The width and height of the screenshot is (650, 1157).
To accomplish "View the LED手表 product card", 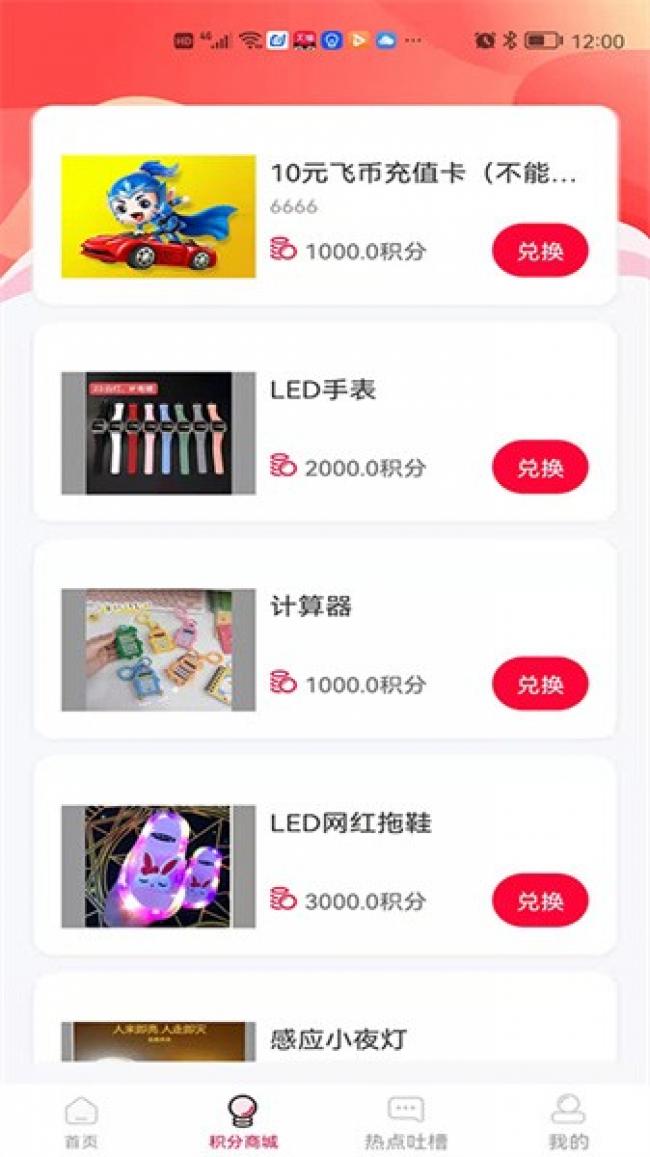I will tap(325, 422).
